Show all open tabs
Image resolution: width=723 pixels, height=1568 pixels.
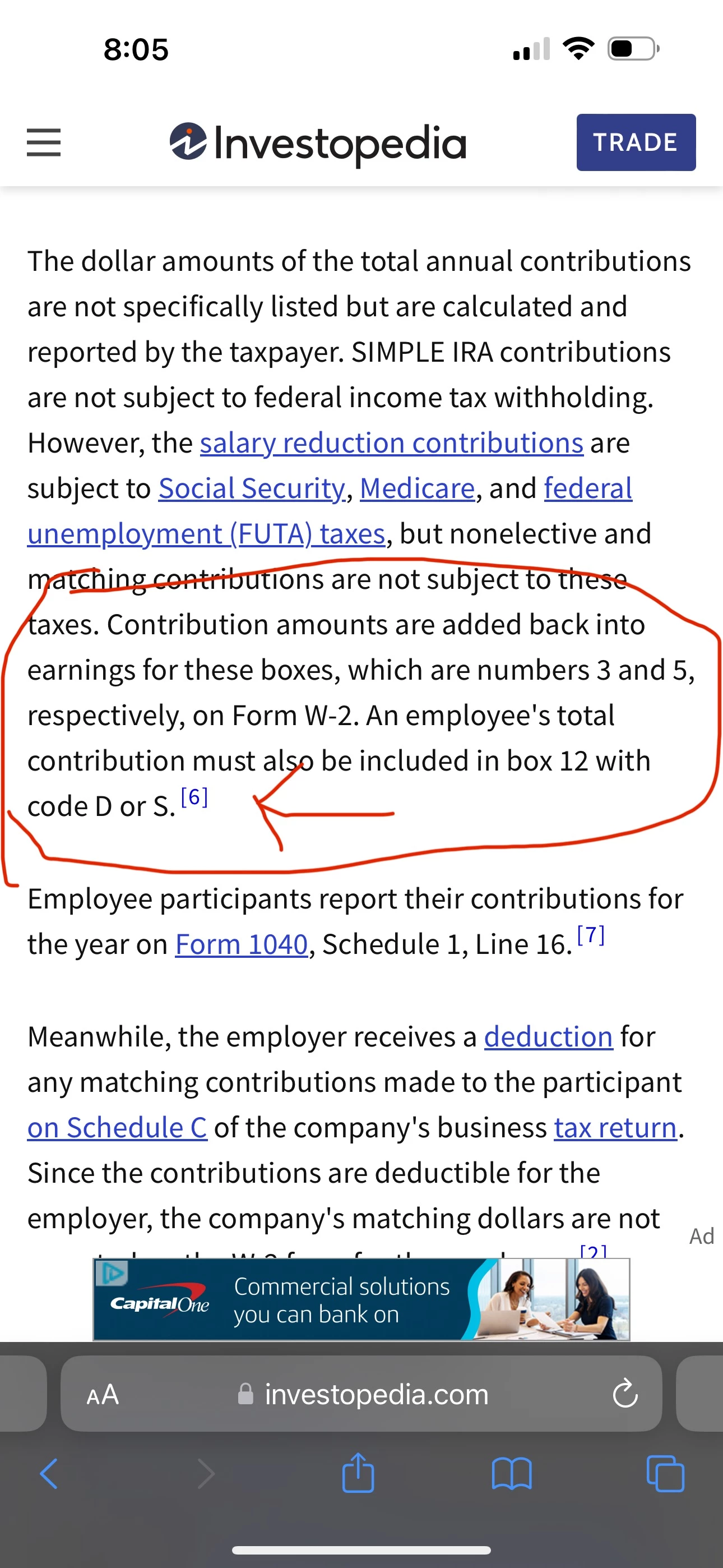click(x=665, y=1474)
